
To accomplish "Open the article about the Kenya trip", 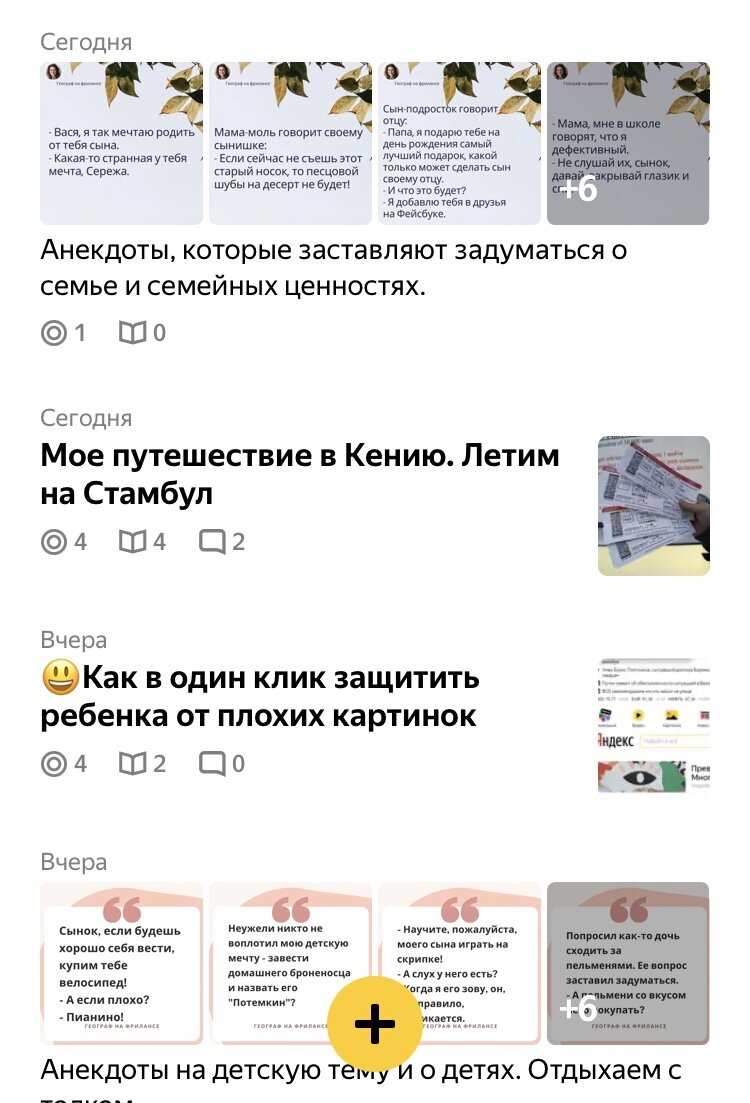I will pyautogui.click(x=300, y=475).
